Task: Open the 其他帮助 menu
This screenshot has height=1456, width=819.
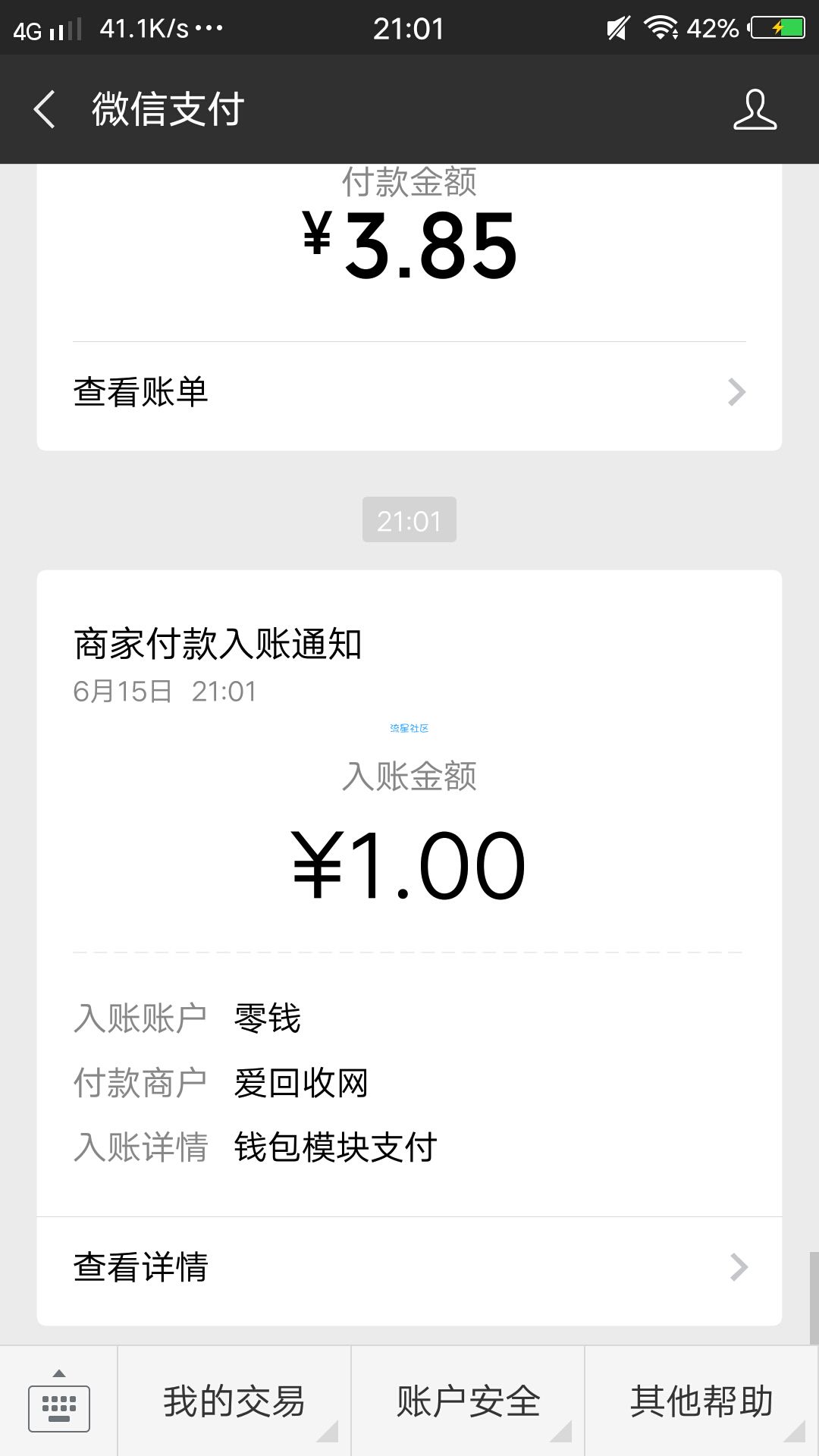Action: pyautogui.click(x=702, y=1401)
